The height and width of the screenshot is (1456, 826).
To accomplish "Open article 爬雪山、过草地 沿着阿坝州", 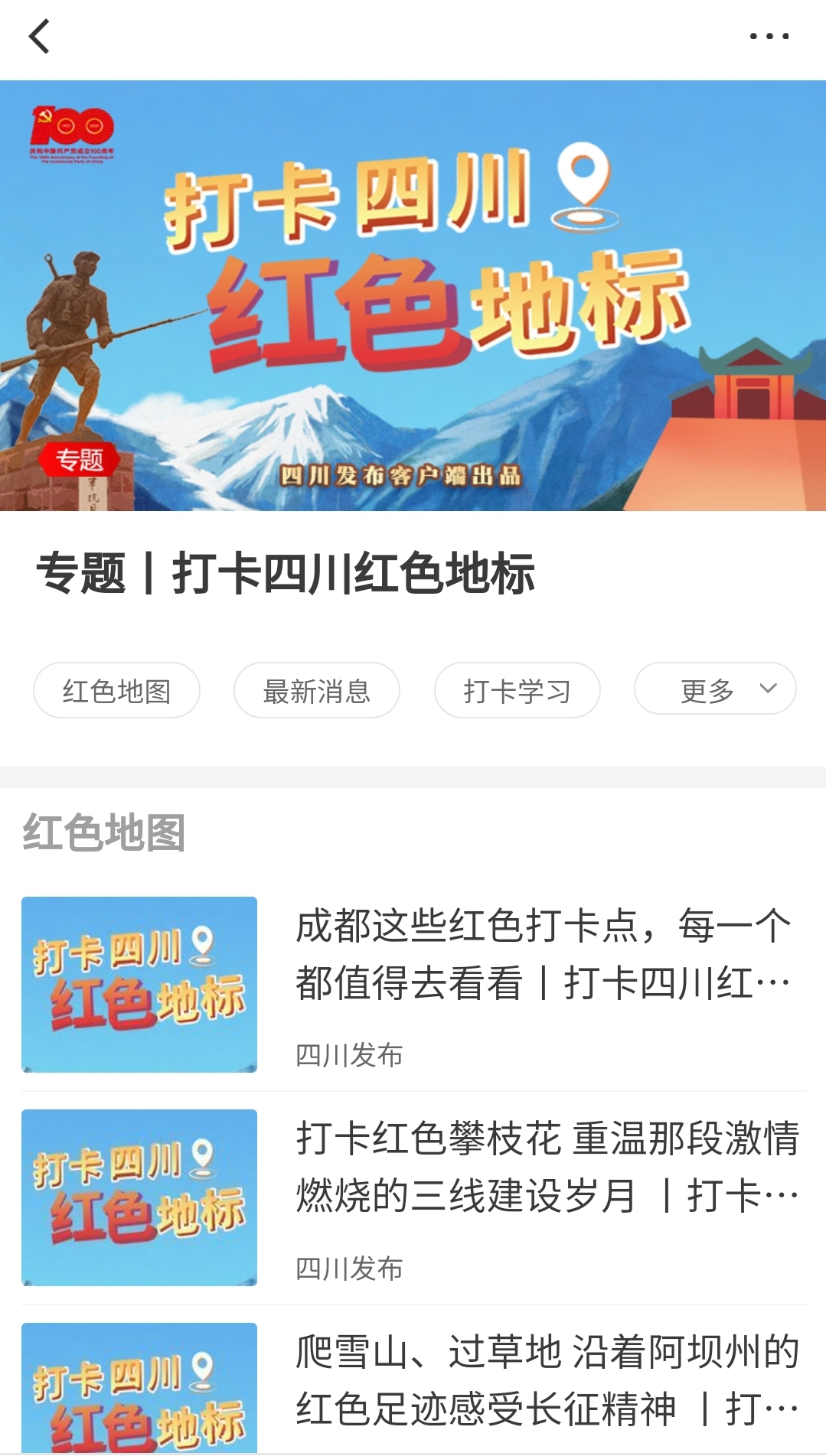I will coord(547,1379).
